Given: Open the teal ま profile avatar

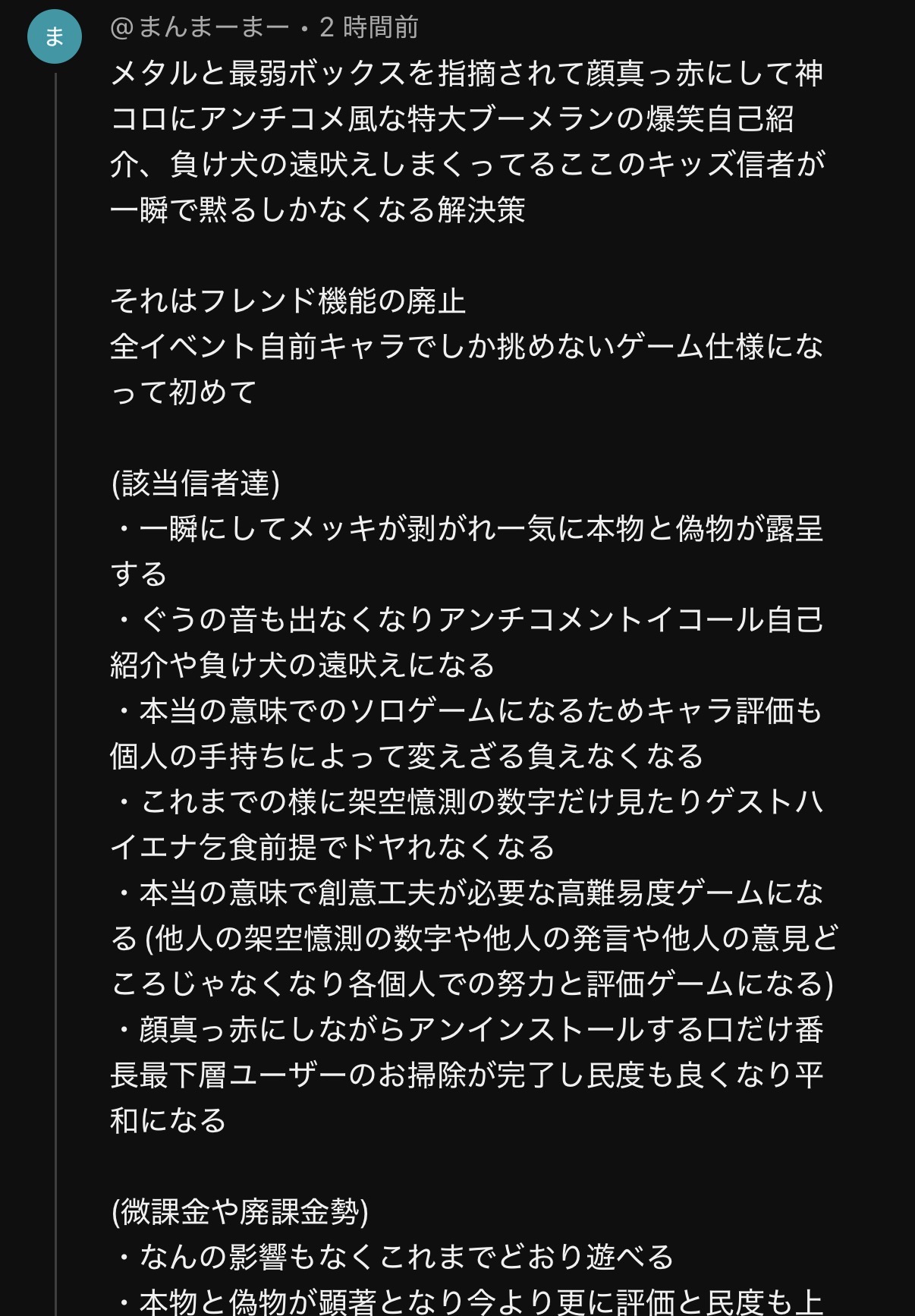Looking at the screenshot, I should click(x=55, y=36).
